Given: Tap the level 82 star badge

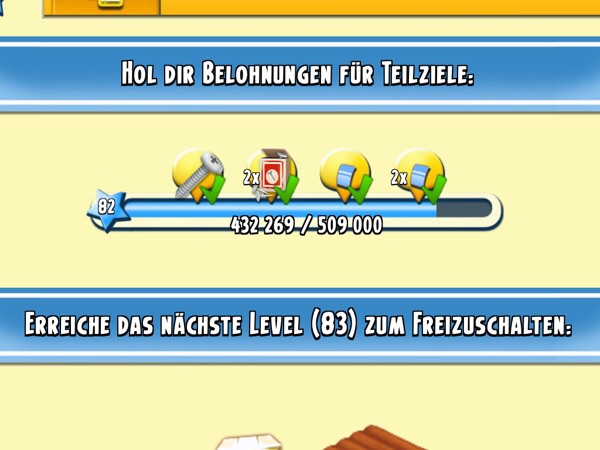Looking at the screenshot, I should 107,210.
